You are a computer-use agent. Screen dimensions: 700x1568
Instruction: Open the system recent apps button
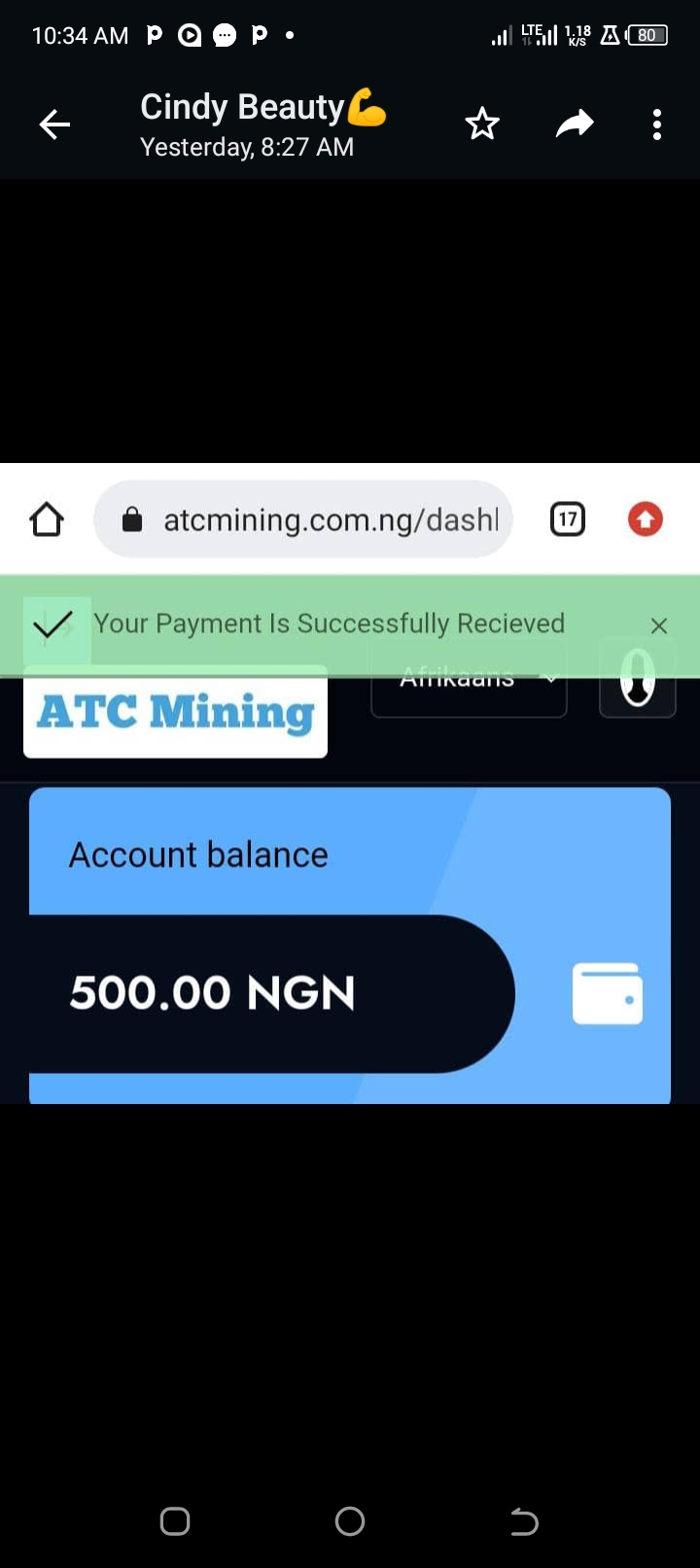(x=175, y=1521)
